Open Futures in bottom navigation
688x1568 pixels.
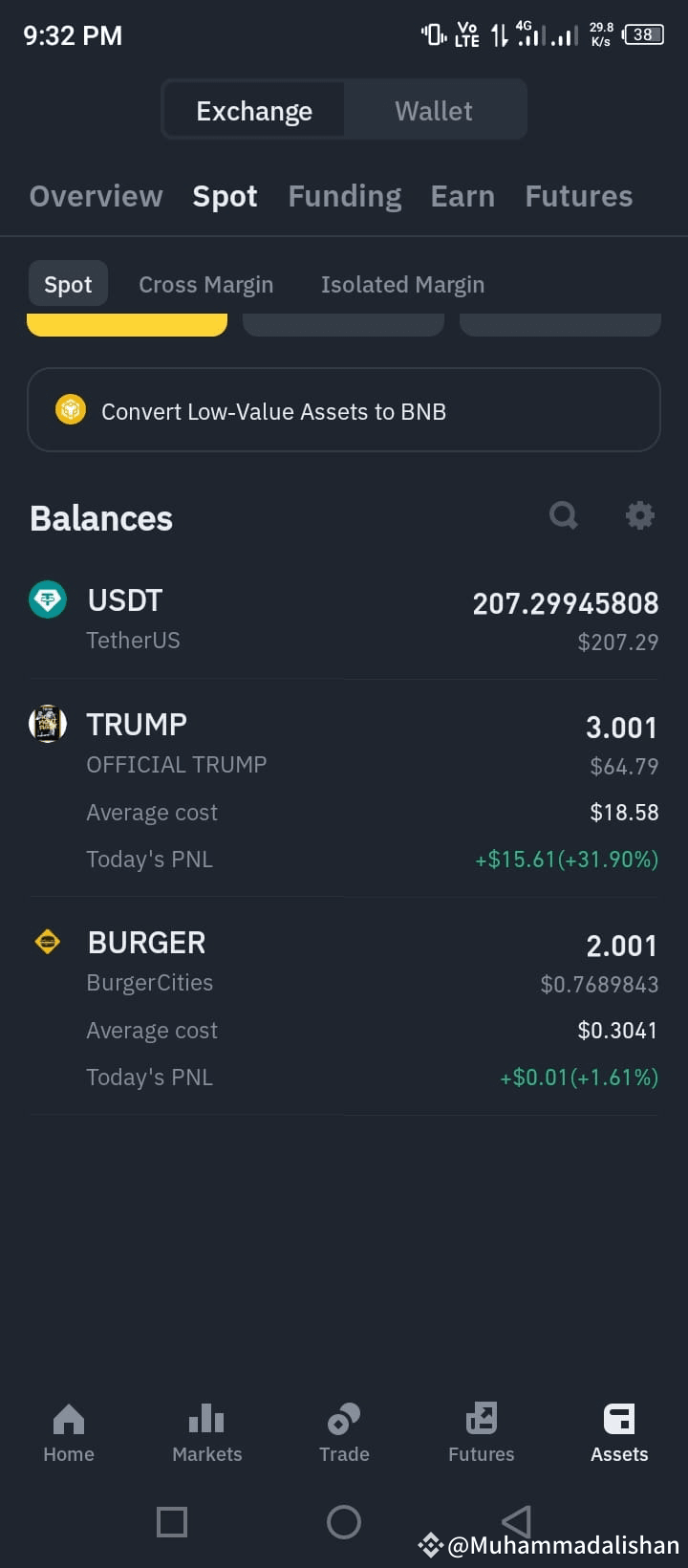(482, 1432)
